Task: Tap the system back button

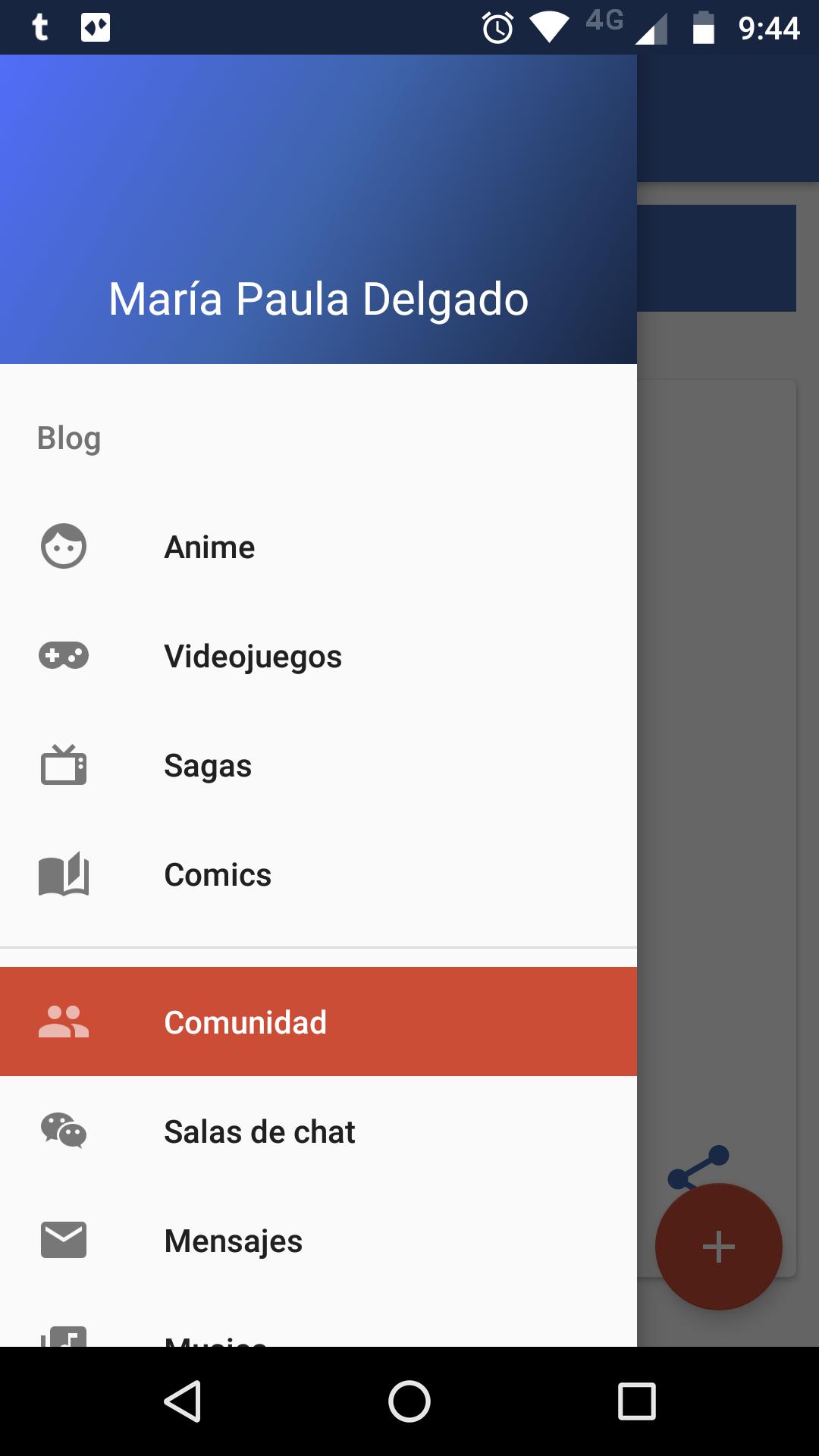Action: click(182, 1401)
